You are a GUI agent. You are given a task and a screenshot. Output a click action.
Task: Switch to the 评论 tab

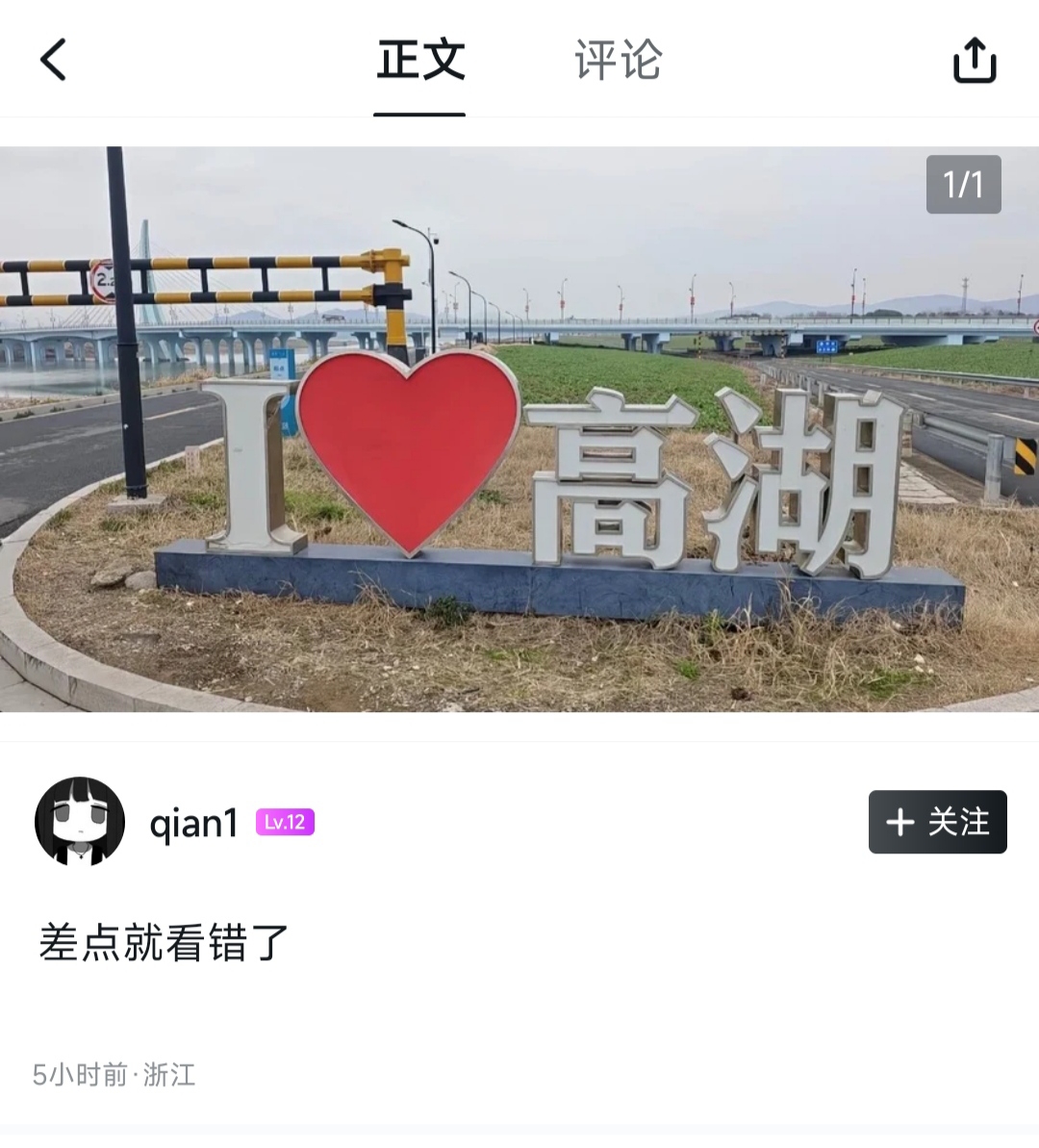[618, 60]
